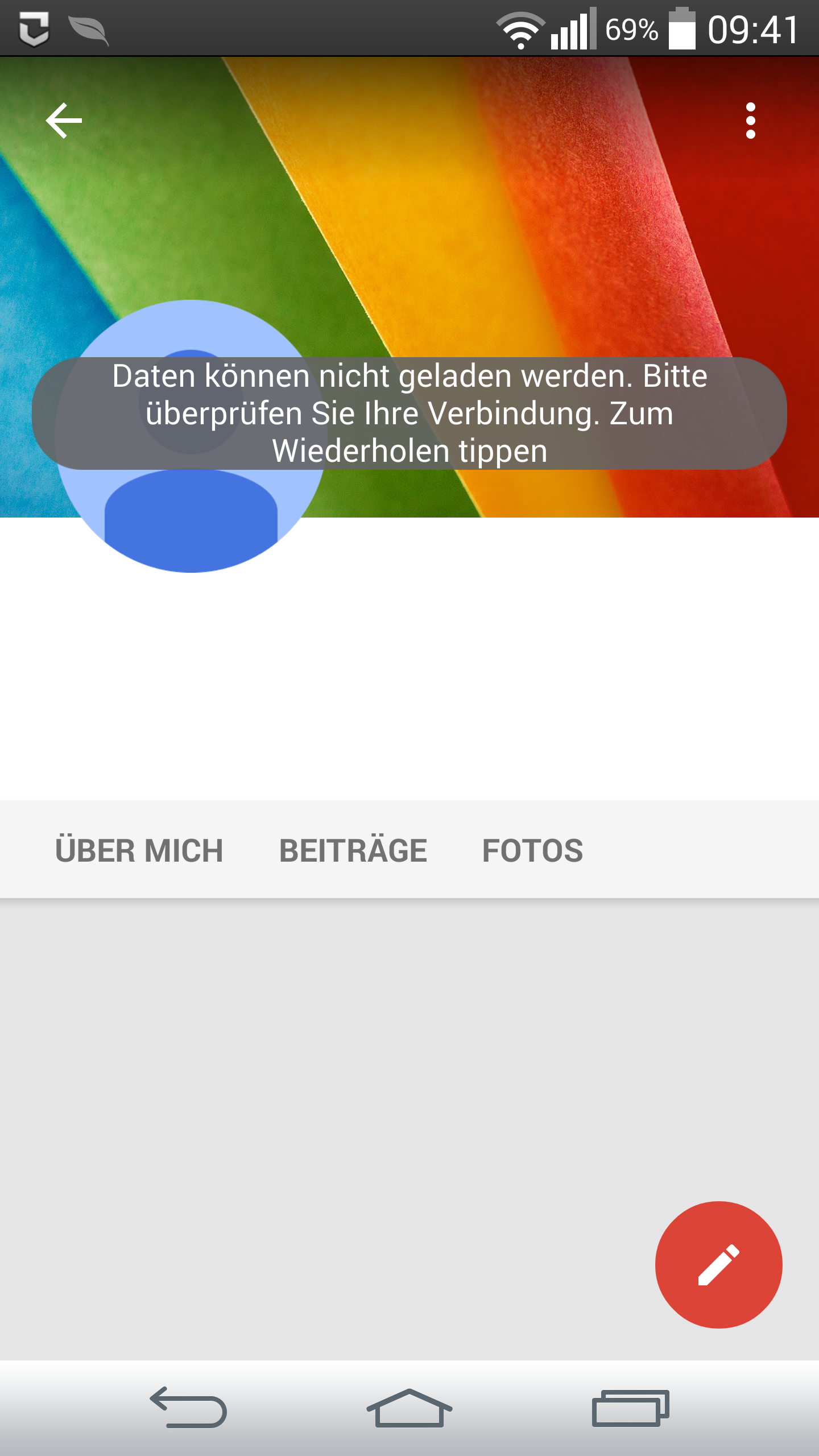819x1456 pixels.
Task: Switch to the ÜBER MICH tab
Action: pos(139,850)
